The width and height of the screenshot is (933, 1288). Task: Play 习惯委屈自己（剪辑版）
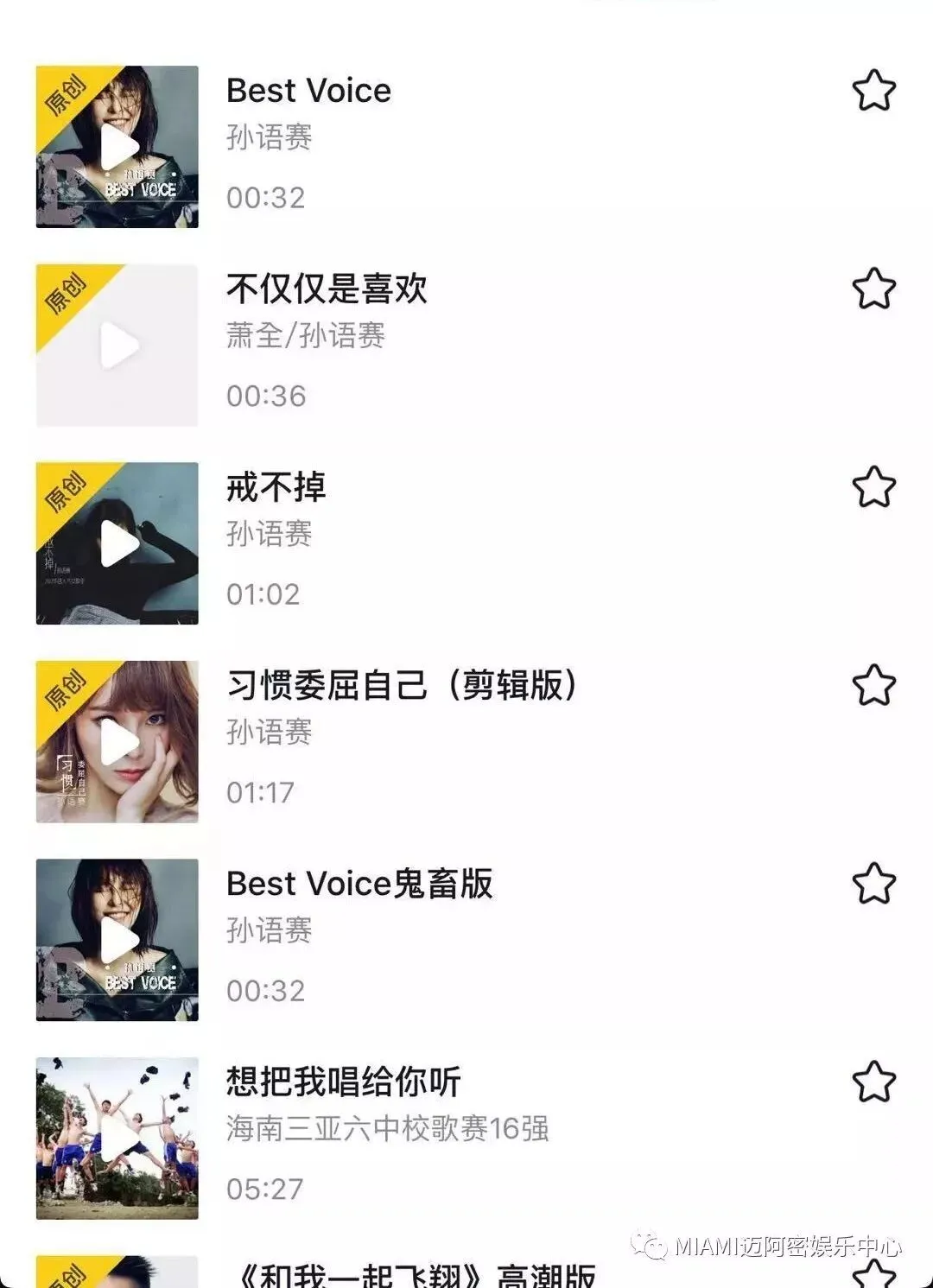coord(117,742)
